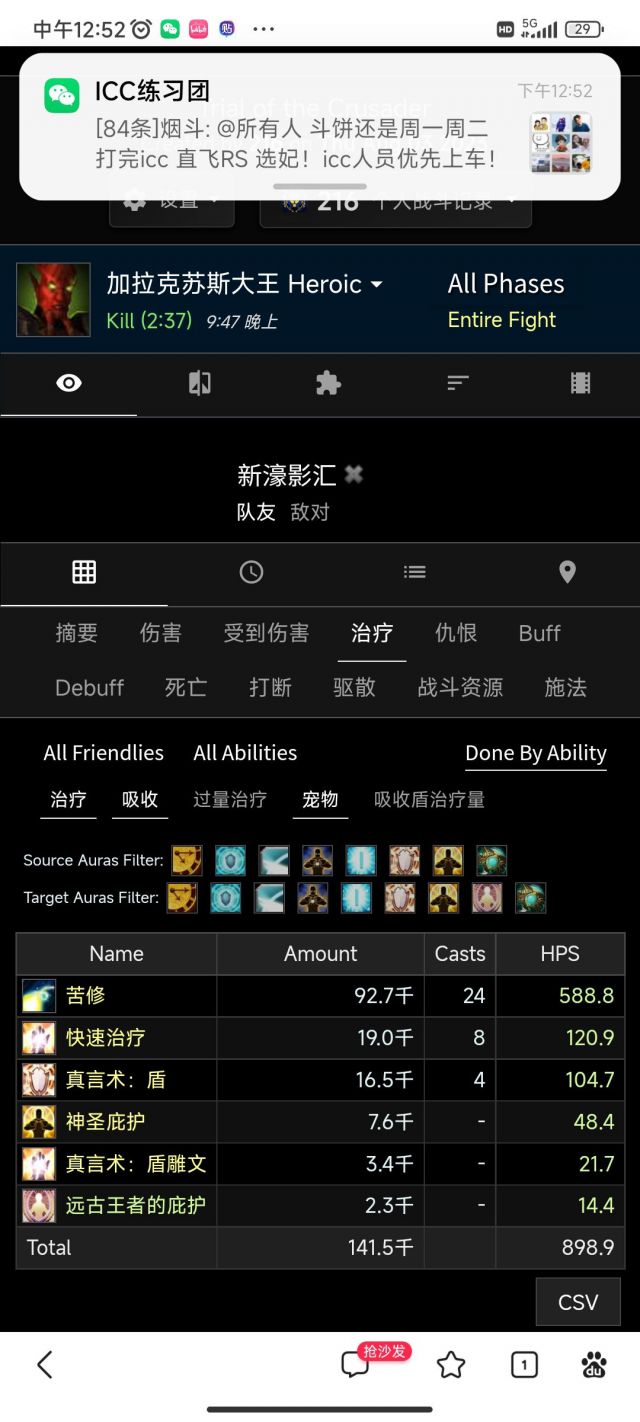Bookmark this page with the star icon
Screen dimensions: 640x1422
click(x=451, y=1364)
